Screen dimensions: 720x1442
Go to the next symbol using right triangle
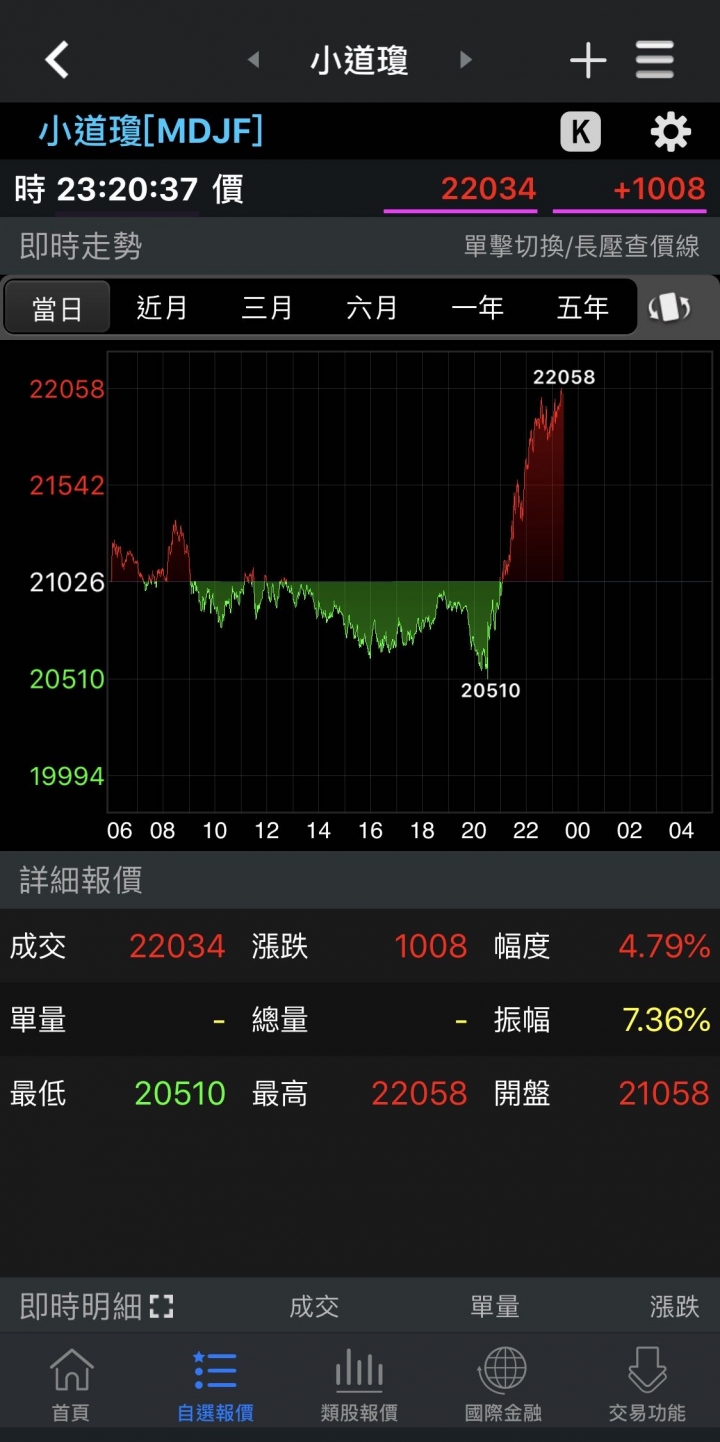tap(465, 60)
